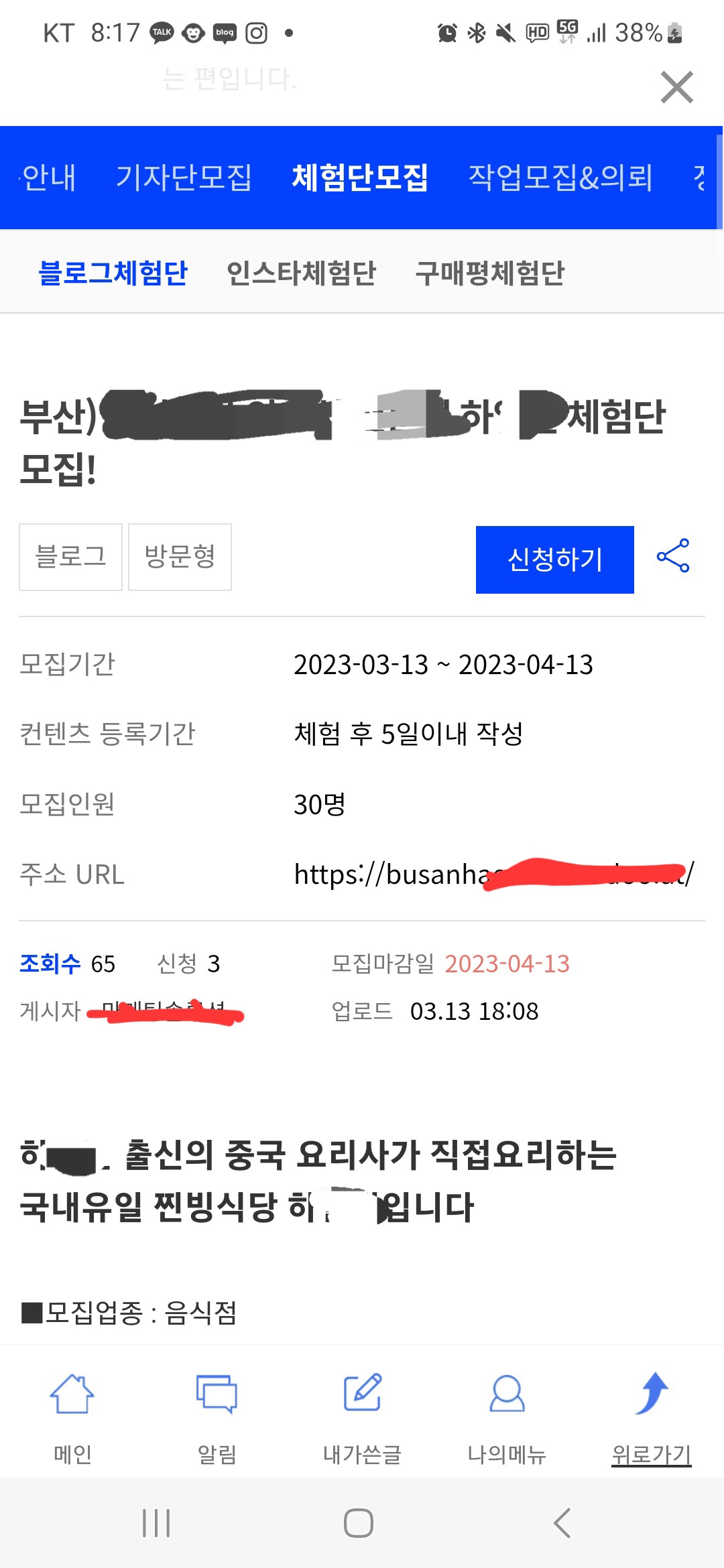This screenshot has height=1568, width=724.
Task: Switch to the 인스타체험단 sub-tab
Action: point(301,273)
